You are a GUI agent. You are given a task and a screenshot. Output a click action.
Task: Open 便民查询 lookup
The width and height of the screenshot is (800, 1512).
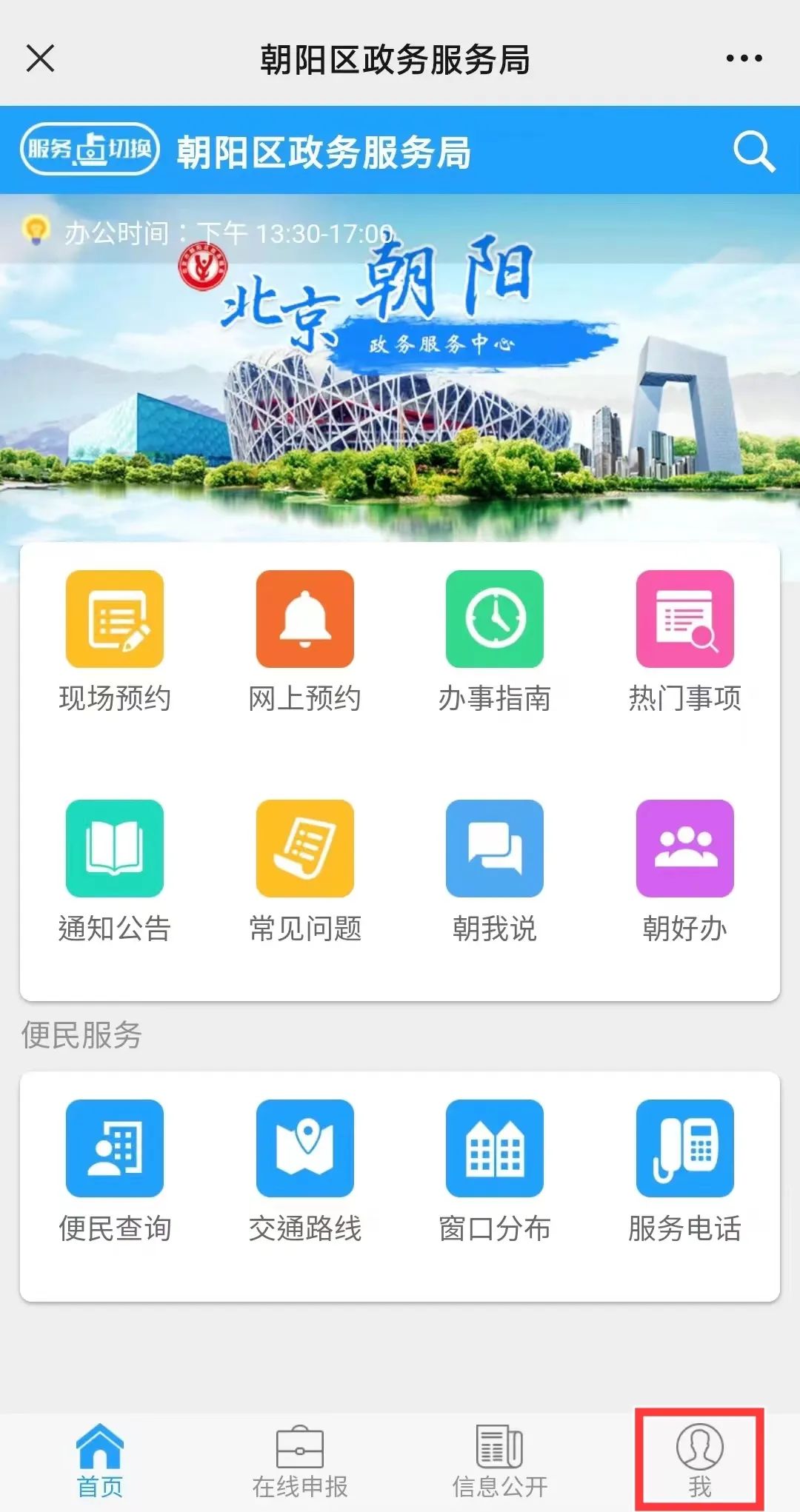pos(115,1170)
